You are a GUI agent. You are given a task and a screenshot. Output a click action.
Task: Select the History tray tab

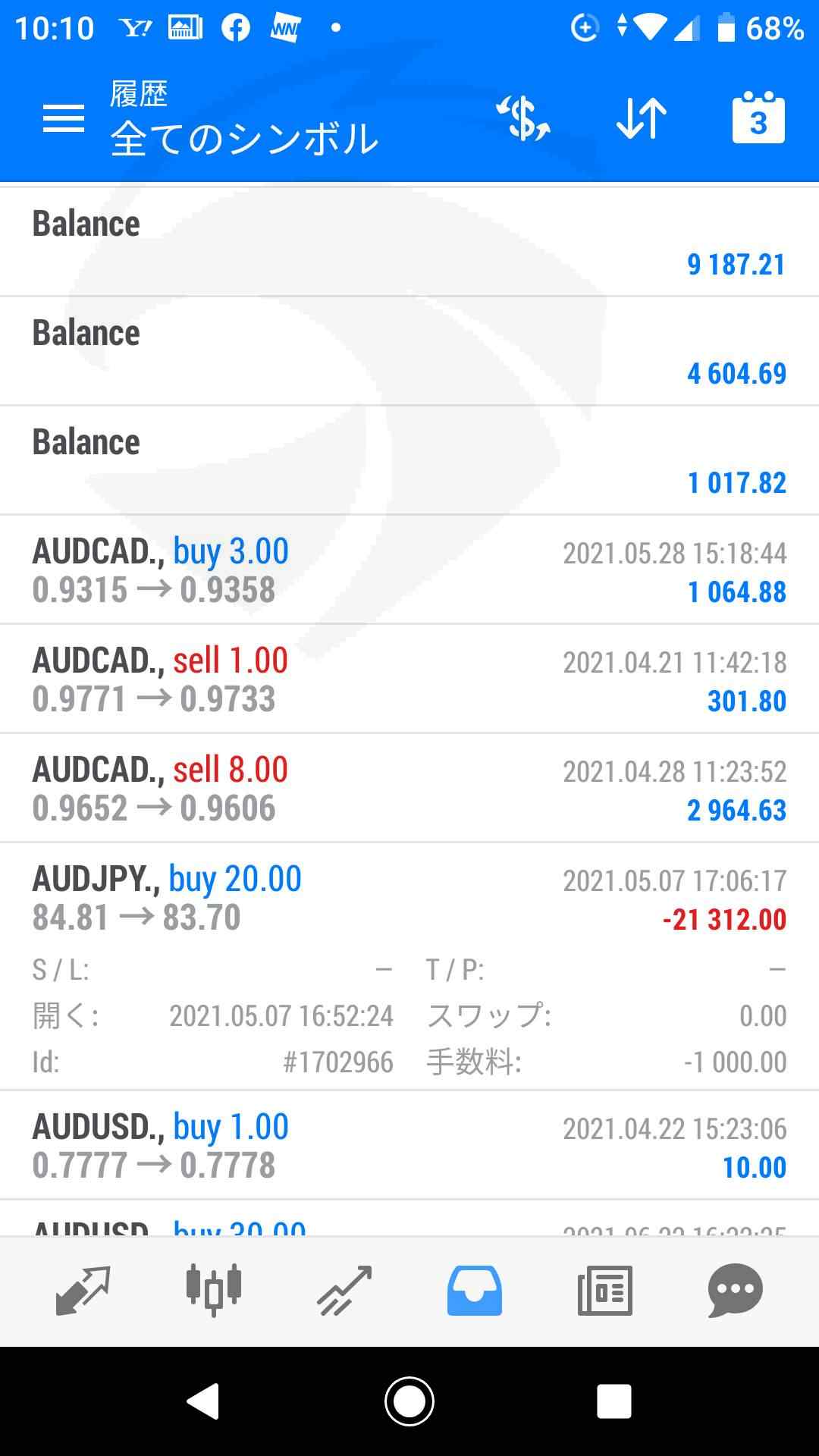coord(475,1290)
